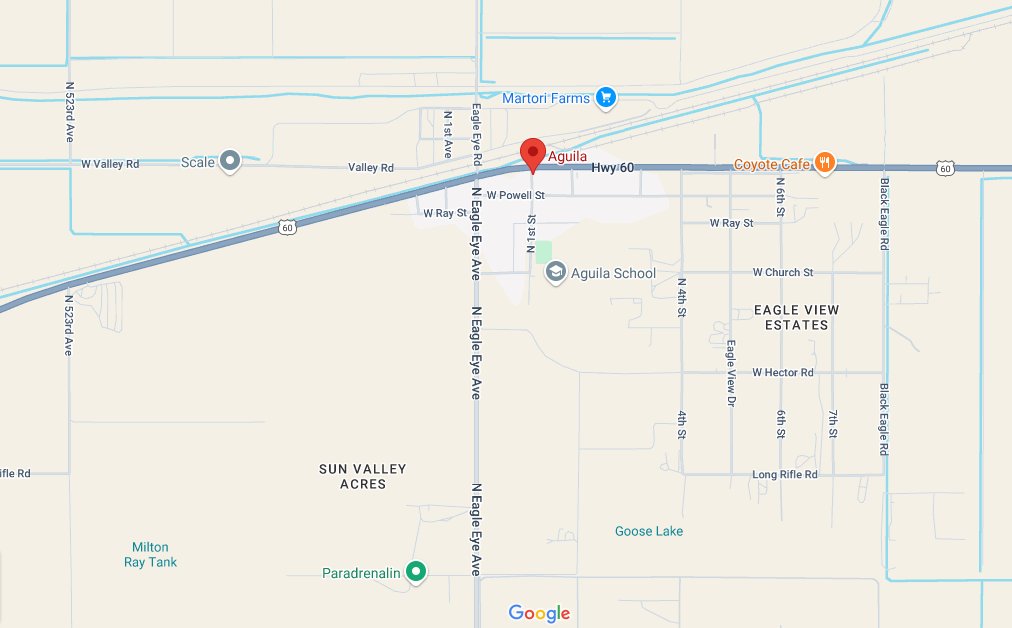This screenshot has height=628, width=1012.
Task: Open the Martori Farms shopping marker
Action: point(605,97)
